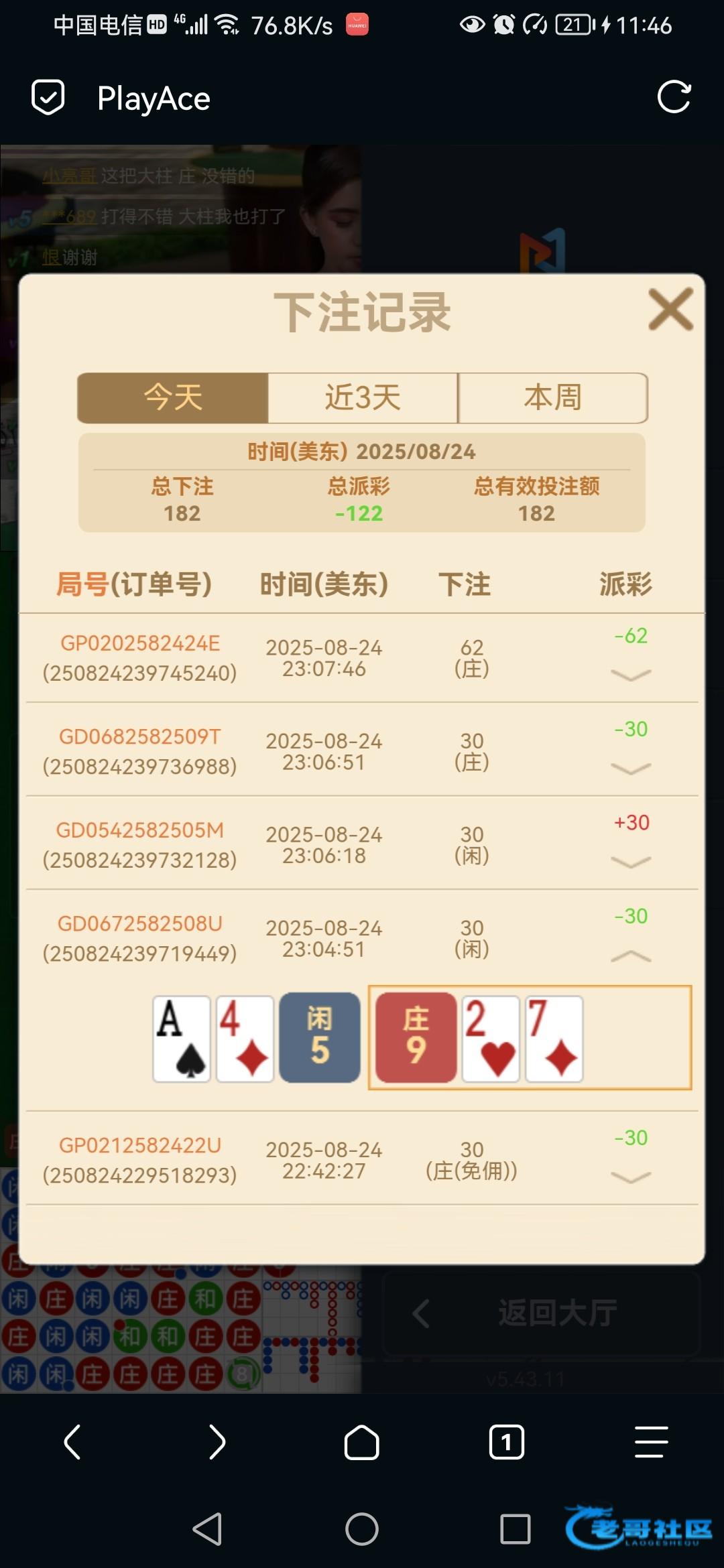Expand details for order GD0542582505M
Image resolution: width=724 pixels, height=1568 pixels.
pos(631,862)
